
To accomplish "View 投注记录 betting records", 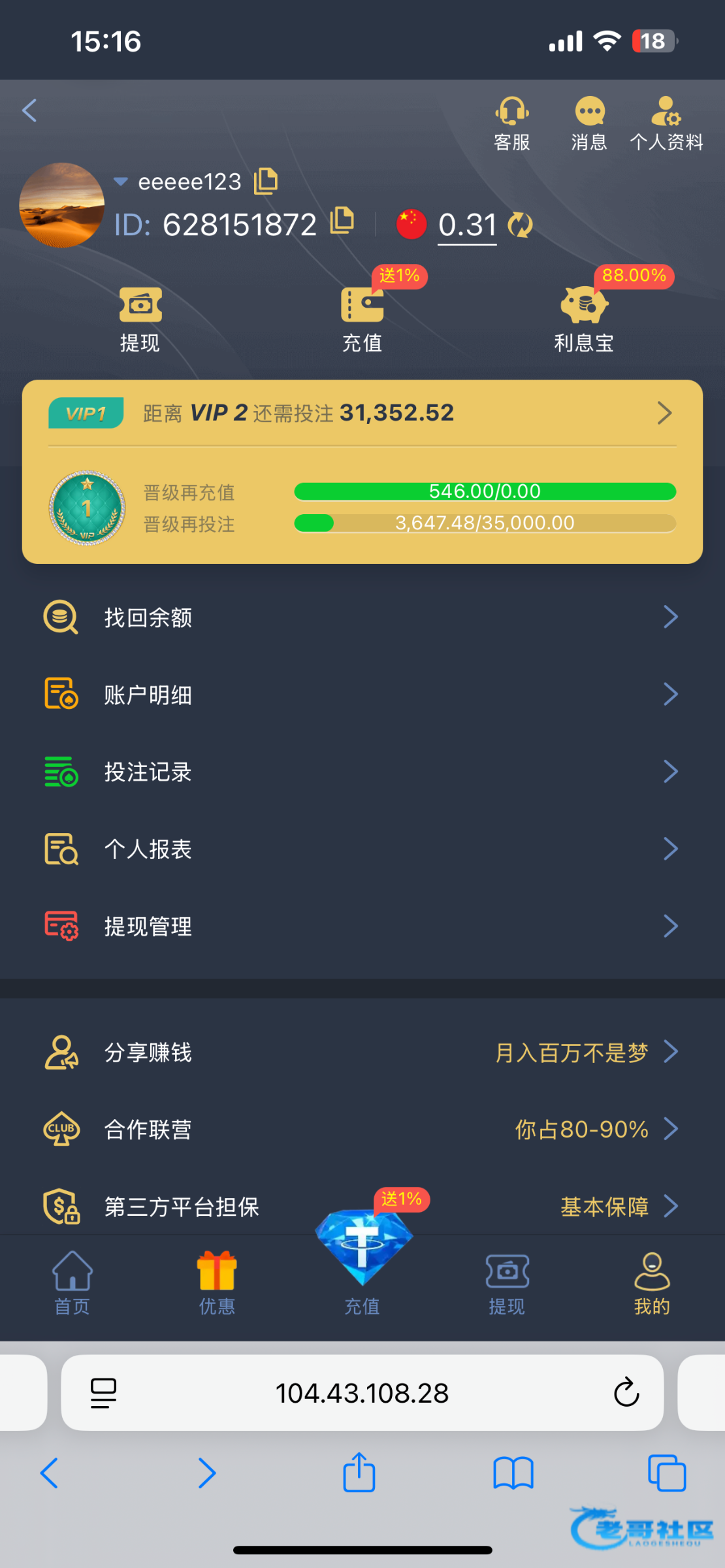I will tap(362, 772).
